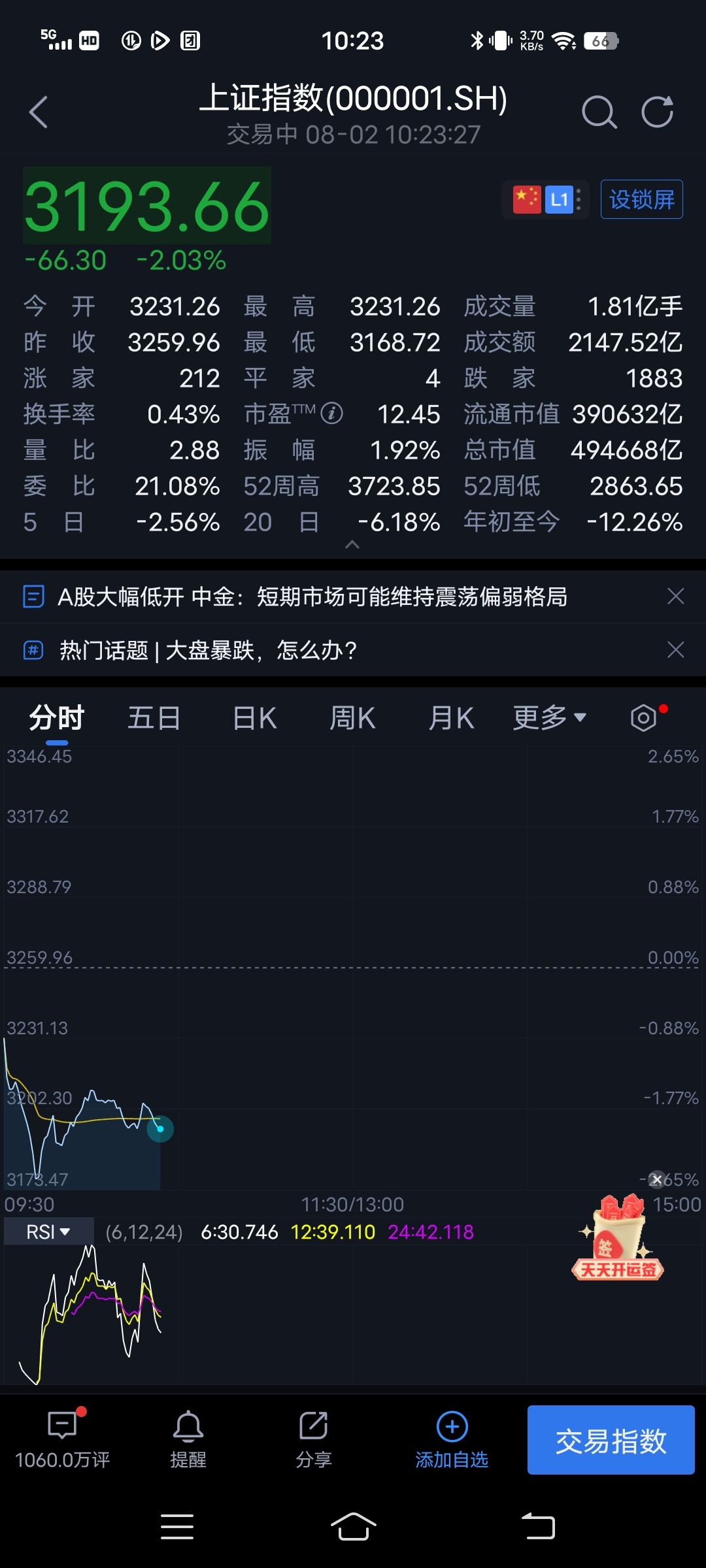Close the 天天开运签 floating promo
This screenshot has height=1568, width=706.
(657, 1179)
